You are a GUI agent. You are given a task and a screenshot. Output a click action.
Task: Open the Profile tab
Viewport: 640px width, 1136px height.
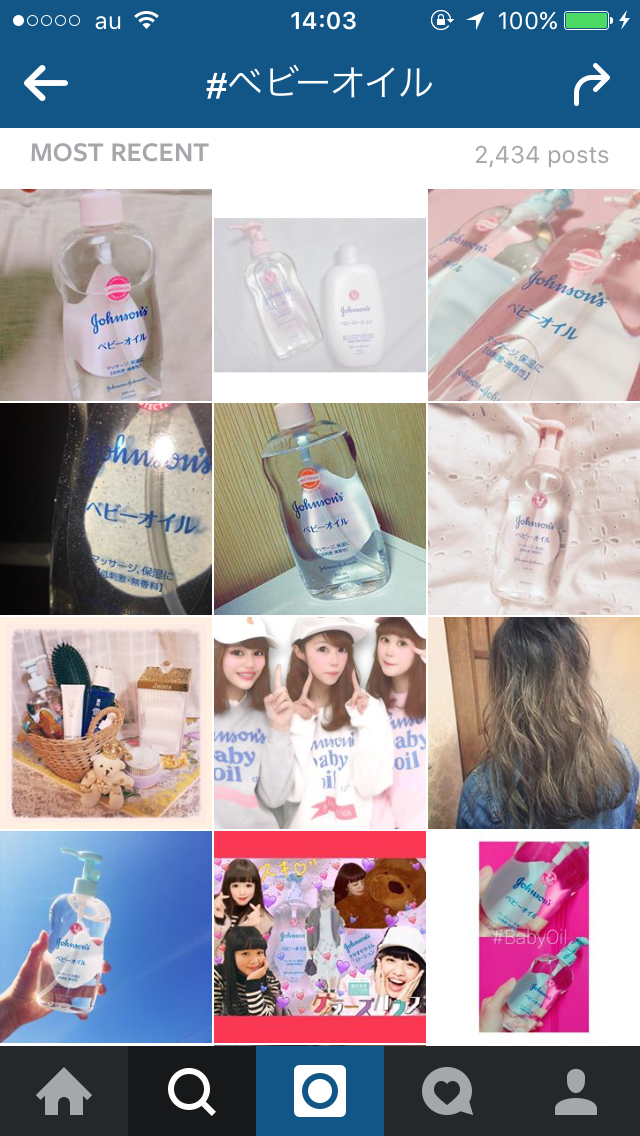coord(576,1092)
